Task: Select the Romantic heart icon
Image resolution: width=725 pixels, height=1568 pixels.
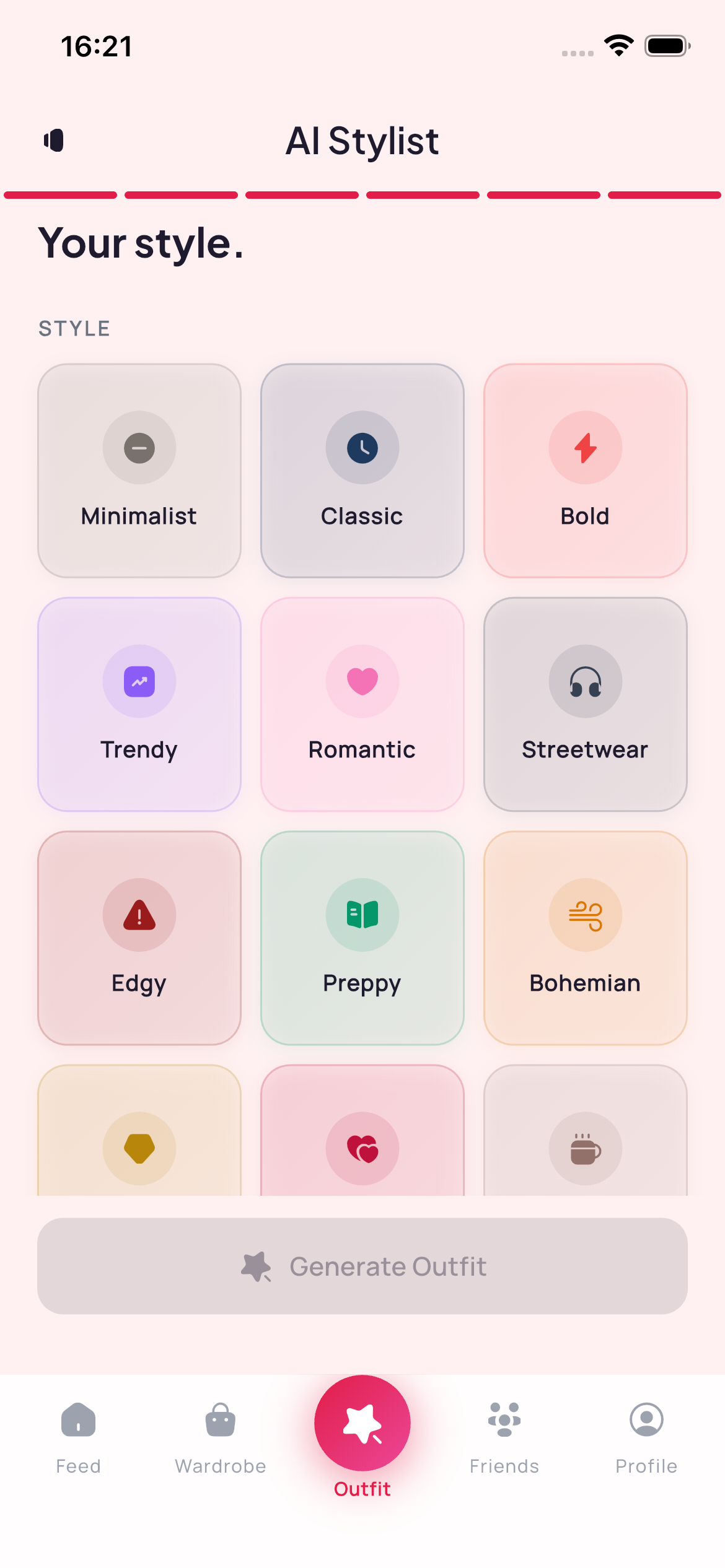Action: tap(362, 681)
